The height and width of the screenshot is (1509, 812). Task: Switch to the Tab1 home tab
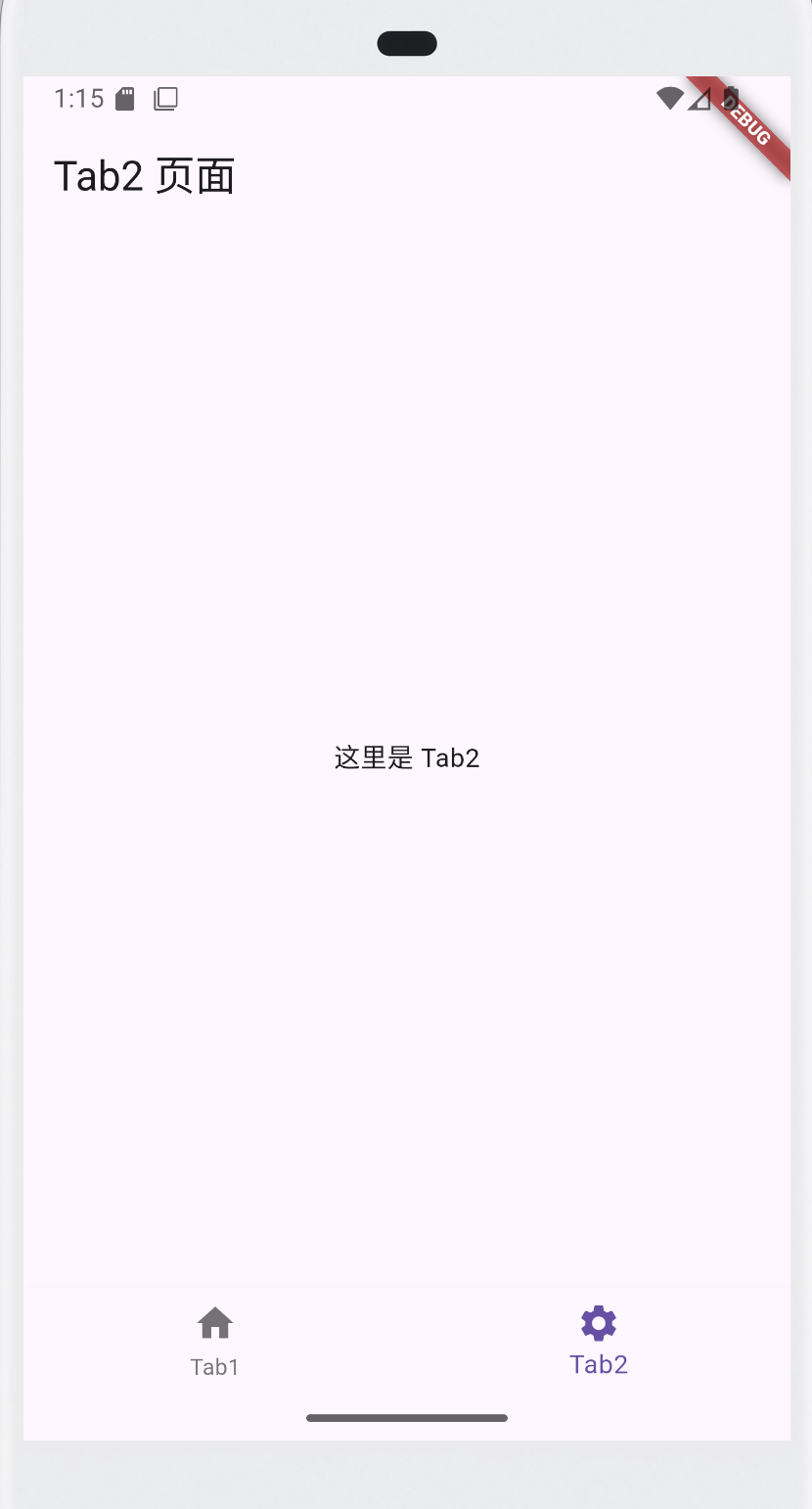click(x=215, y=1342)
